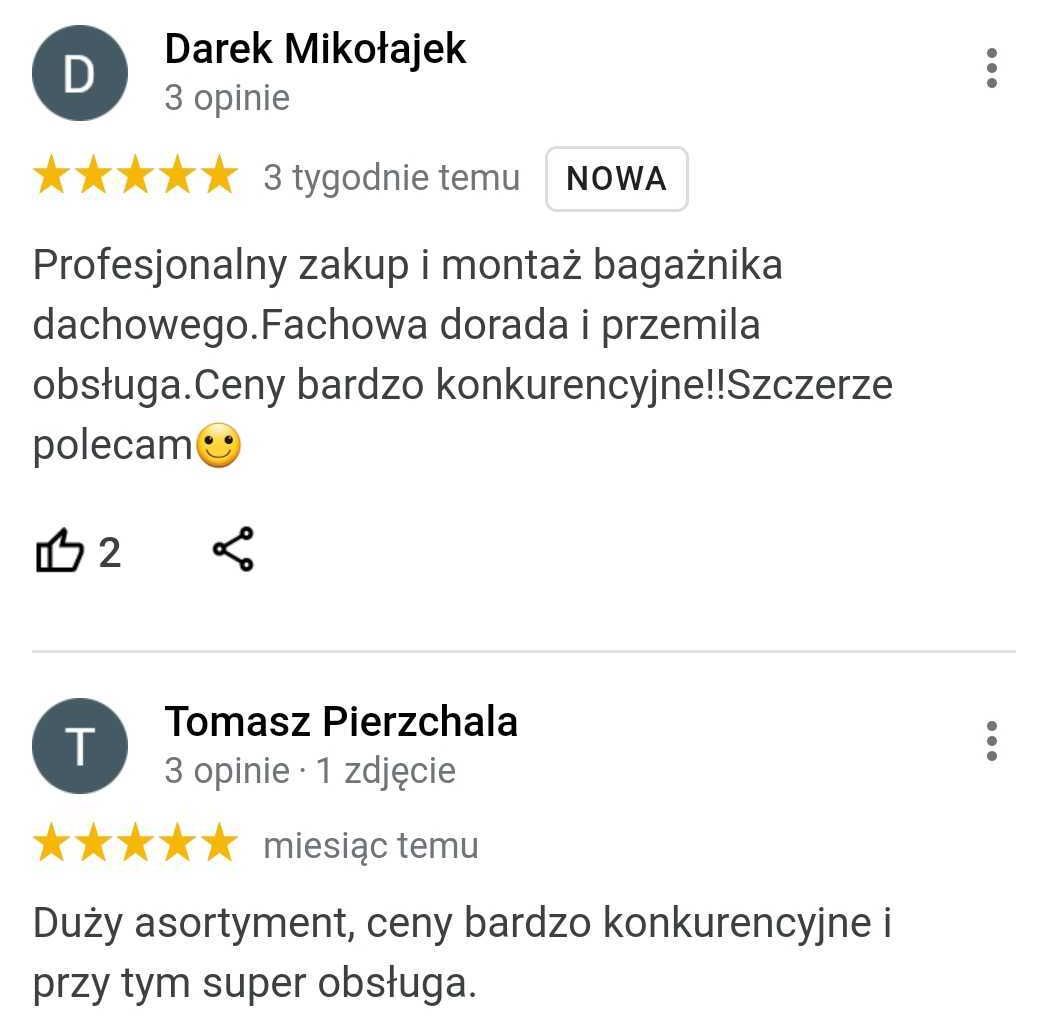1037x1035 pixels.
Task: Share Darek Mikołajek's review
Action: [x=233, y=550]
